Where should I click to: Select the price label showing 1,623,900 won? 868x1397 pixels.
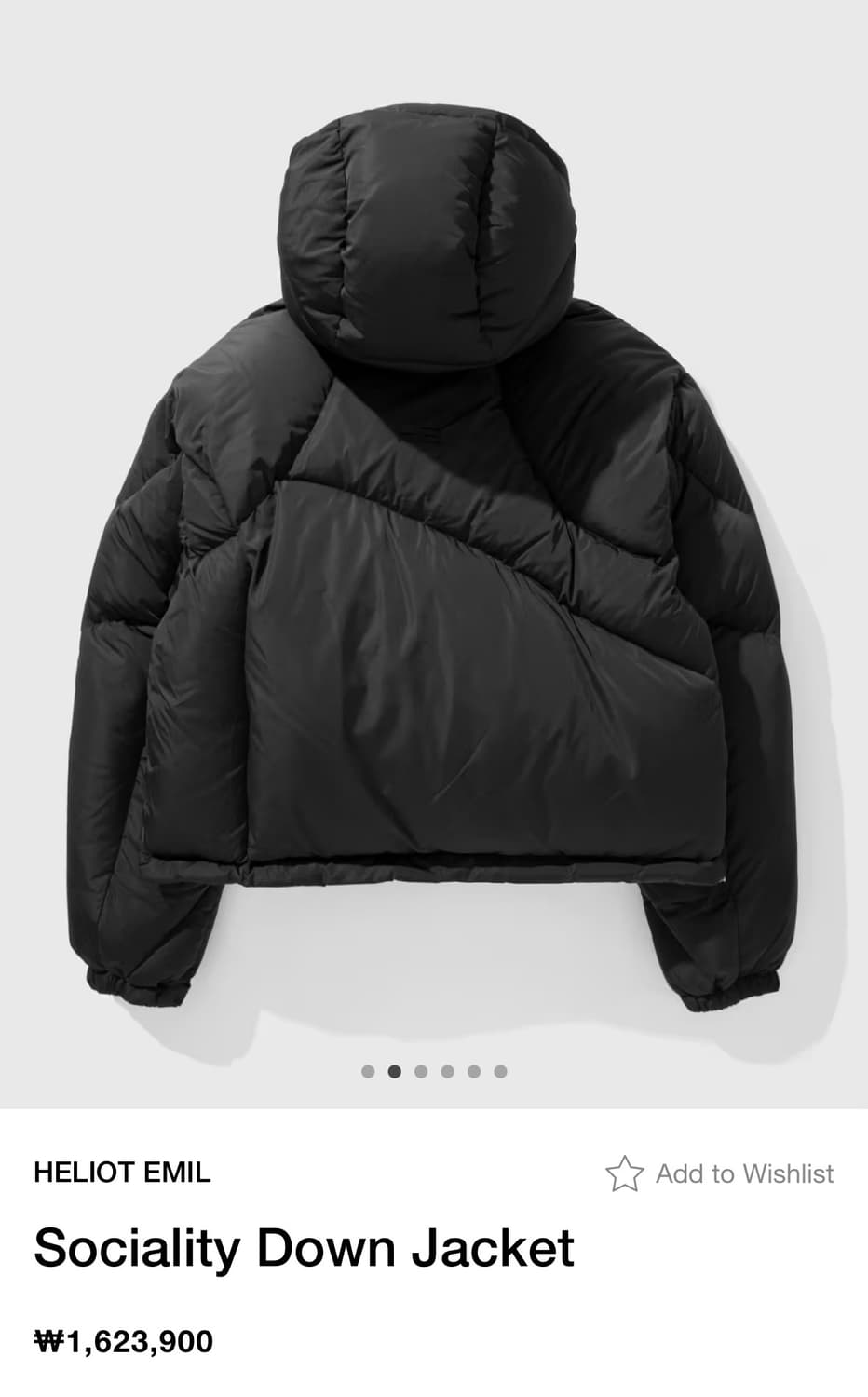pos(121,1342)
